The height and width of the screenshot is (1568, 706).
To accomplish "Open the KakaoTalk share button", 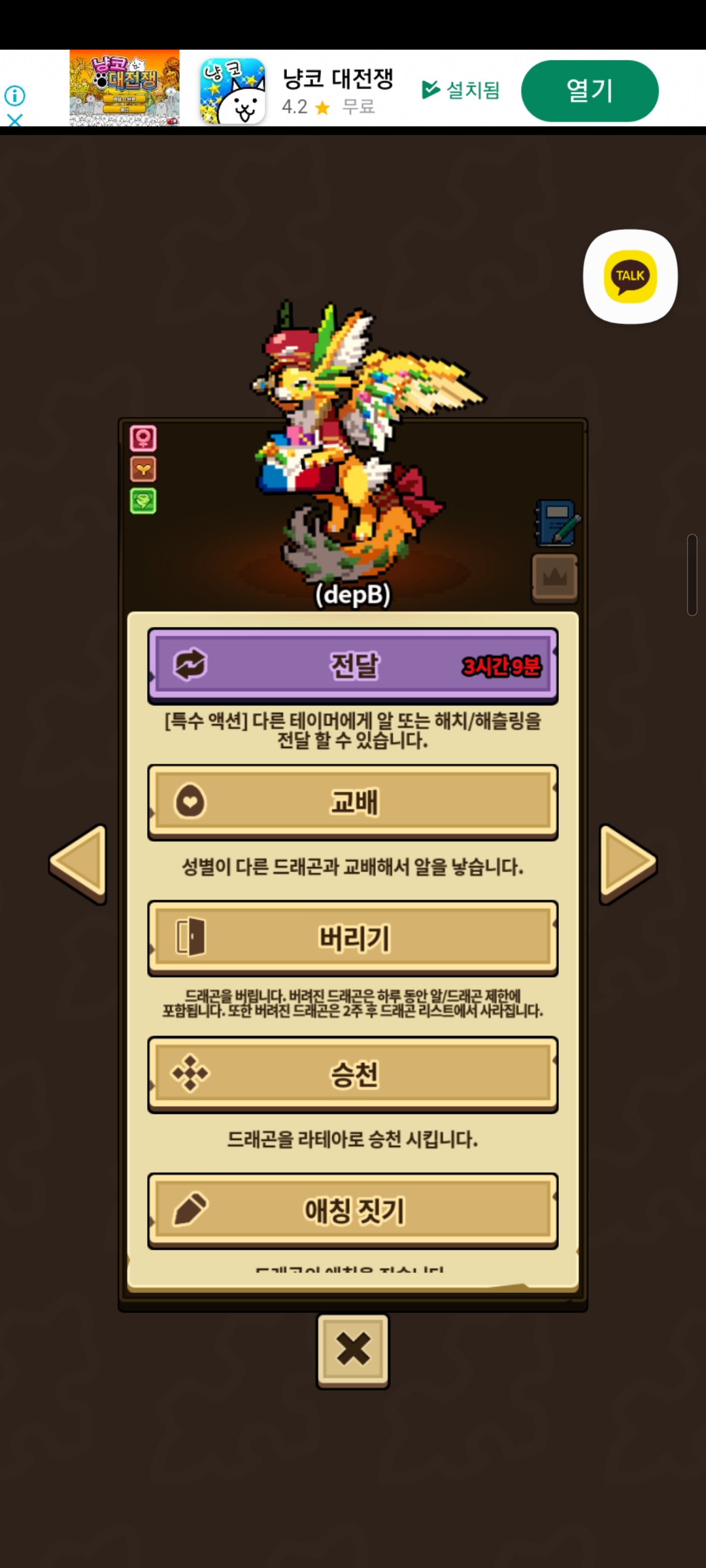I will pos(630,276).
